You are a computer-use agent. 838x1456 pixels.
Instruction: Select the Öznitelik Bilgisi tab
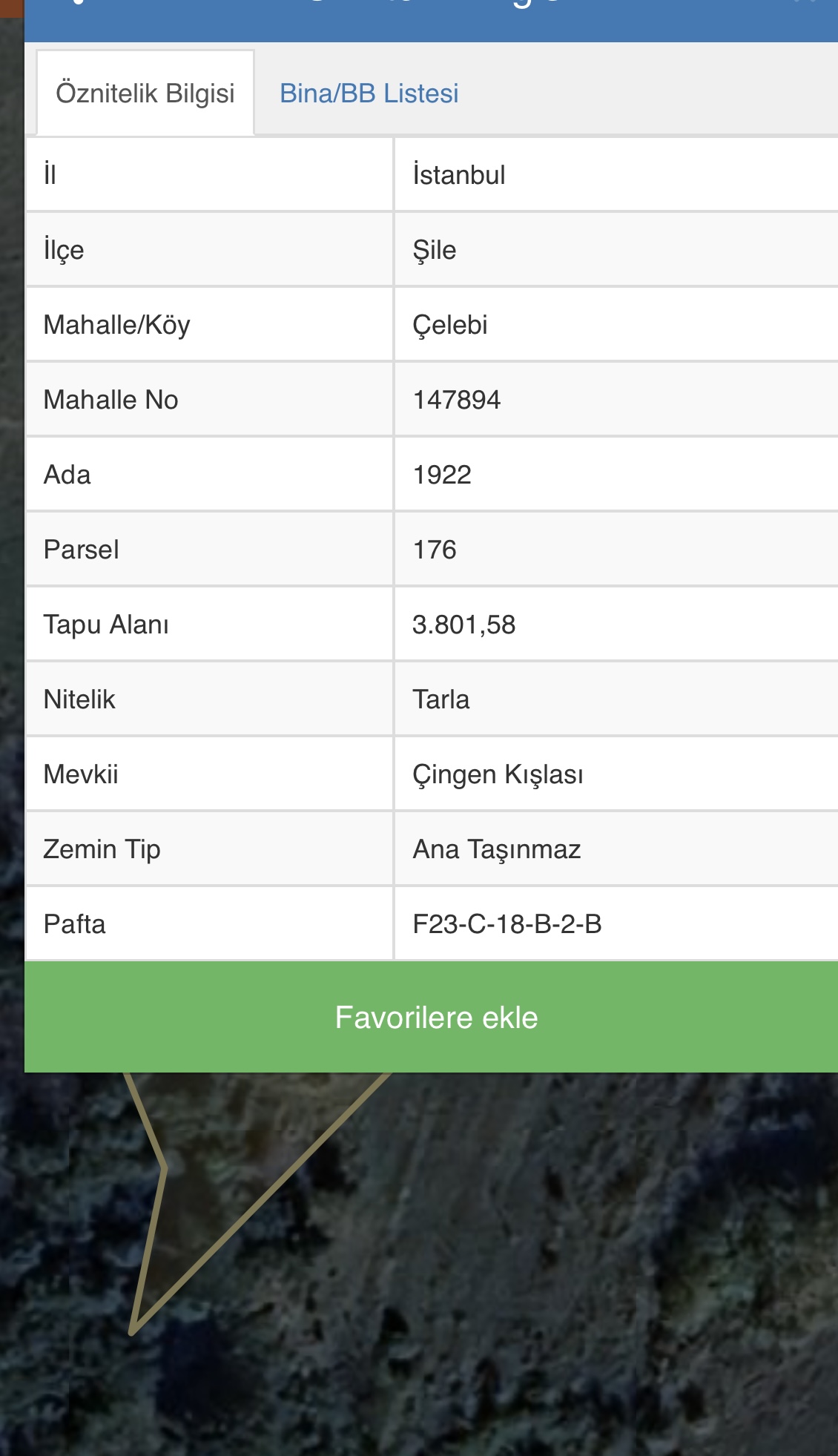click(145, 94)
